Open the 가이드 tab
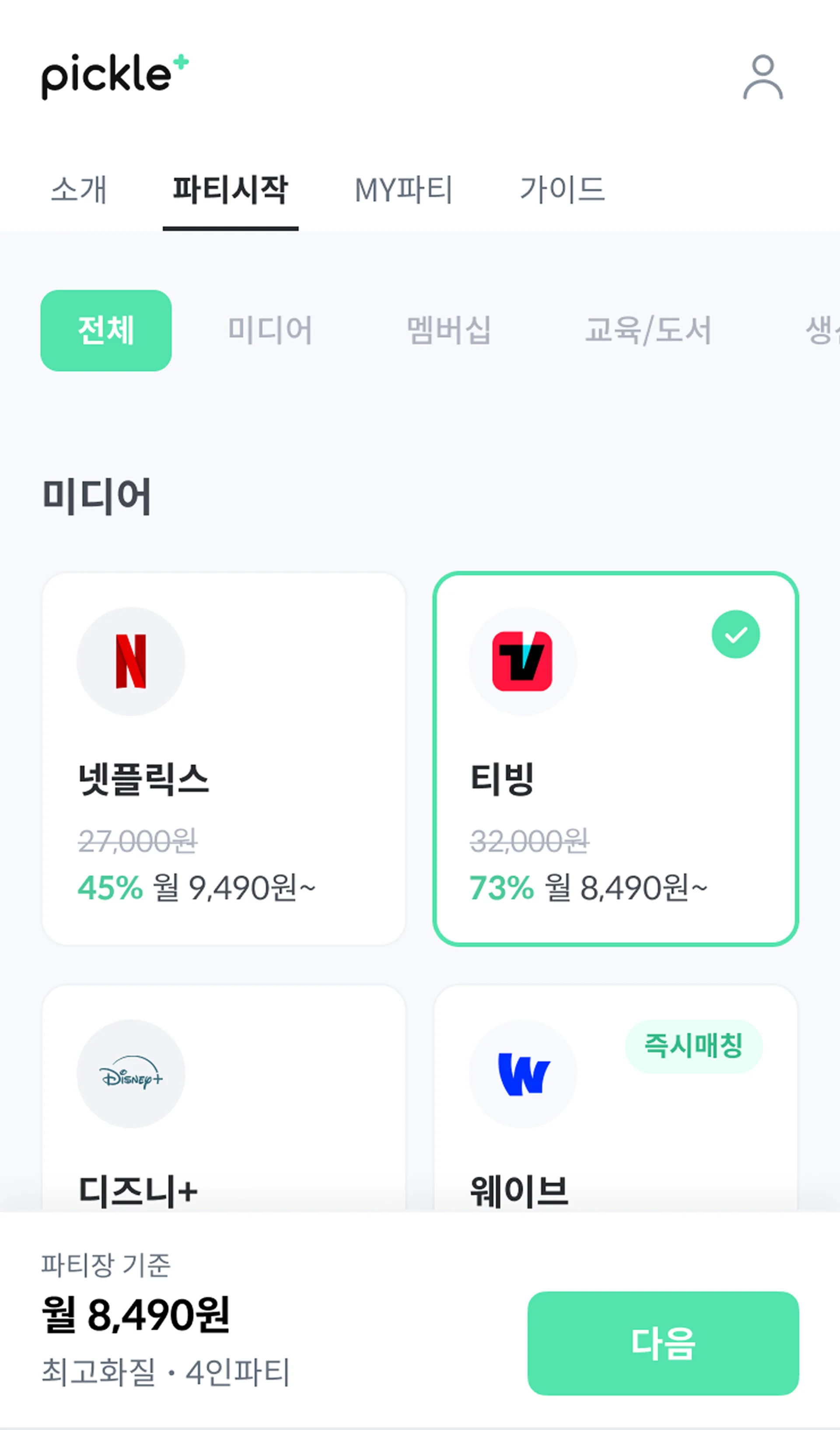 pos(562,189)
